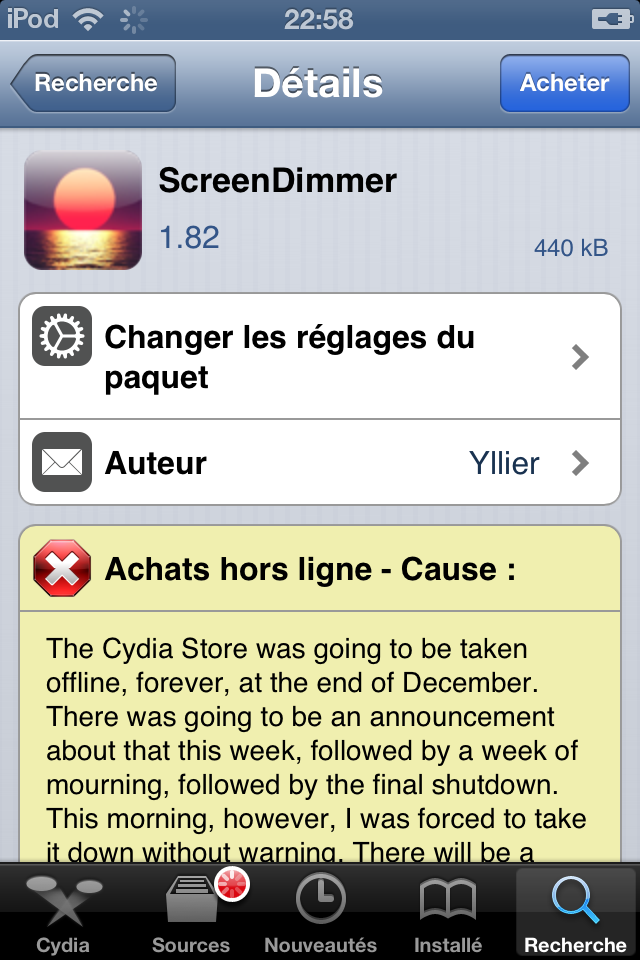Go to the Installé tab
This screenshot has width=640, height=960.
tap(448, 913)
